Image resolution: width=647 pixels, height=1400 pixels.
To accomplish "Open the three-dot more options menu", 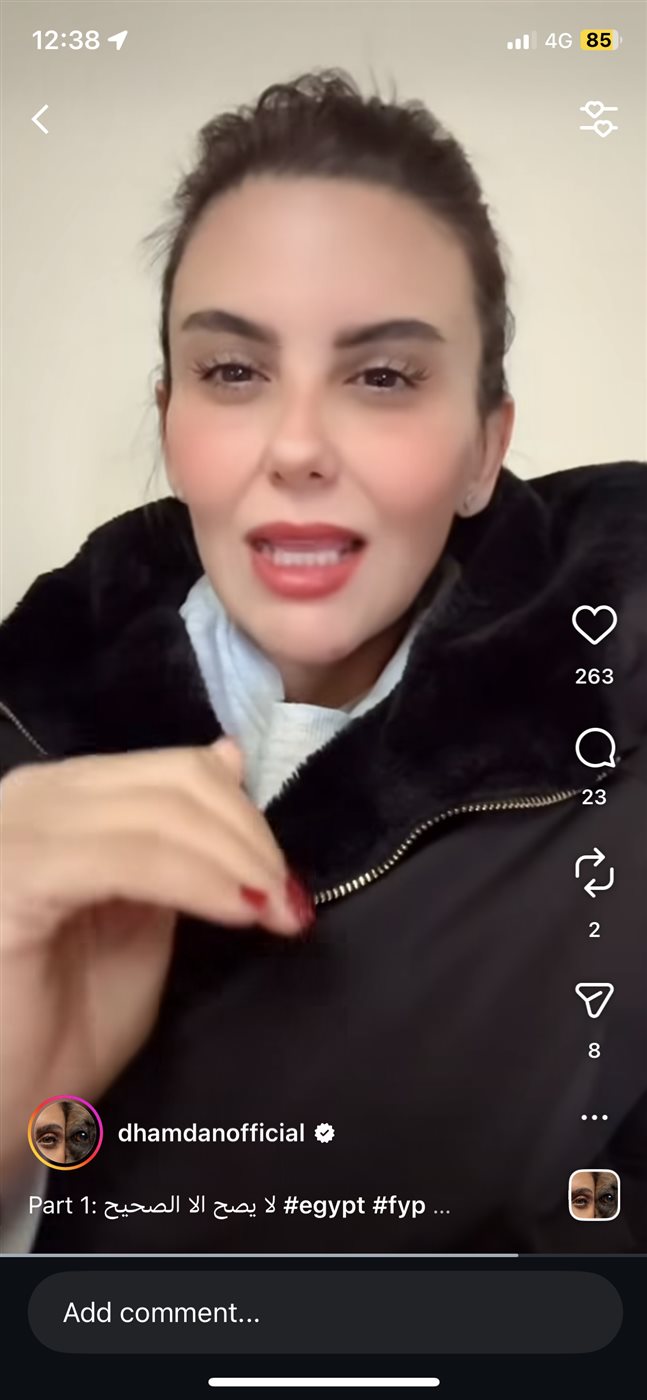I will [x=594, y=1117].
